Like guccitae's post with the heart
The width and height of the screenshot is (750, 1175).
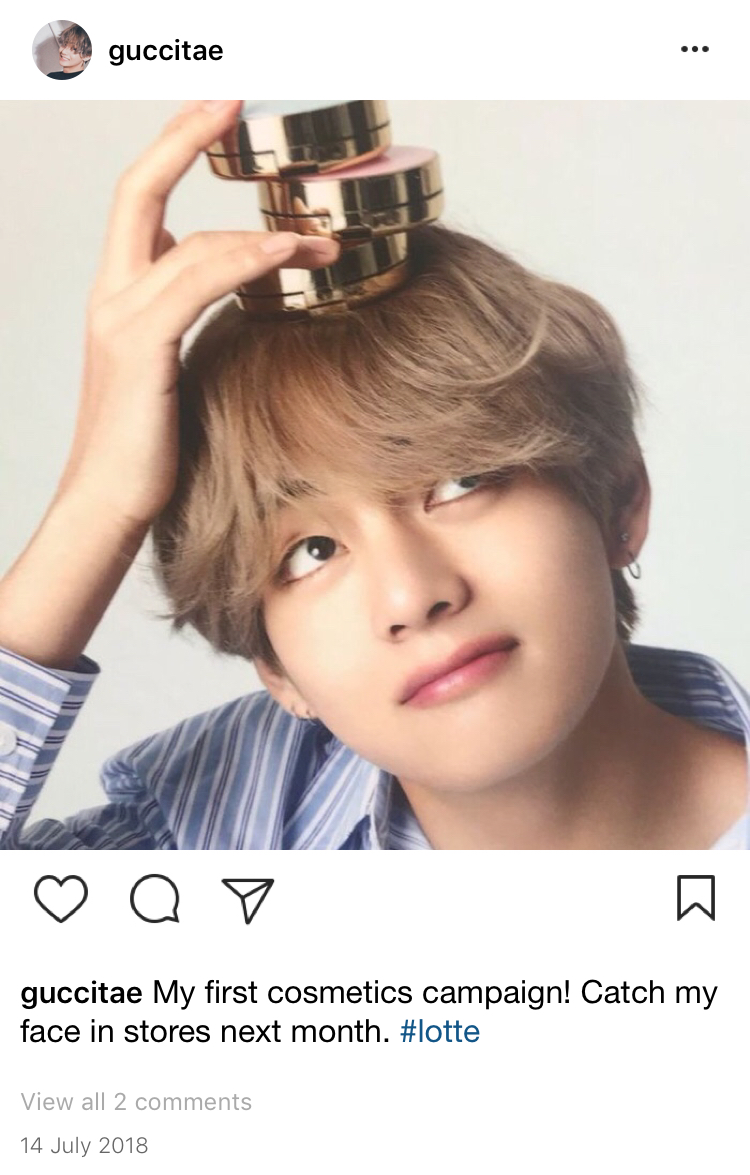[x=61, y=898]
